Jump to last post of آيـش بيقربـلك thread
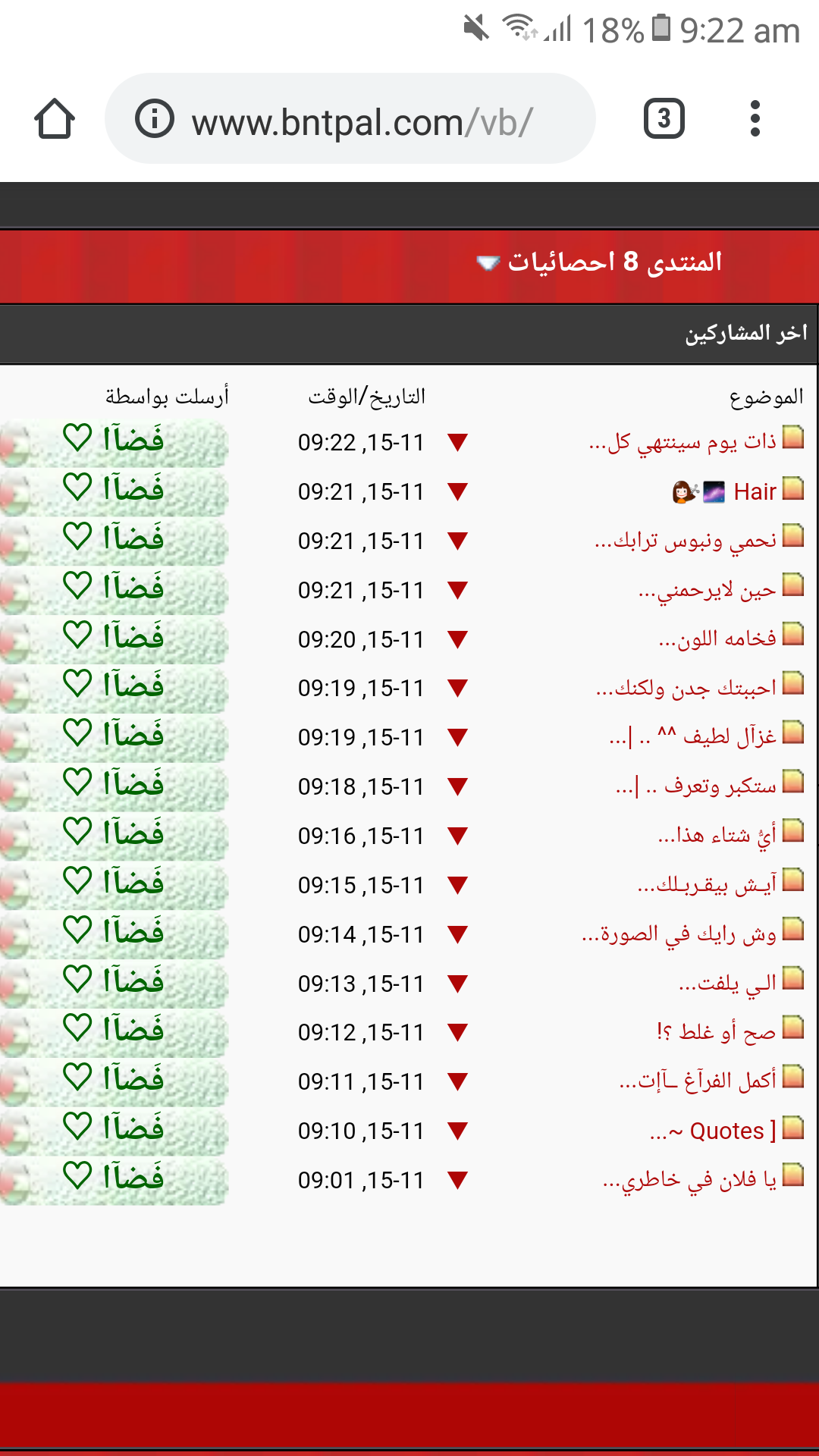The width and height of the screenshot is (819, 1456). tap(457, 885)
